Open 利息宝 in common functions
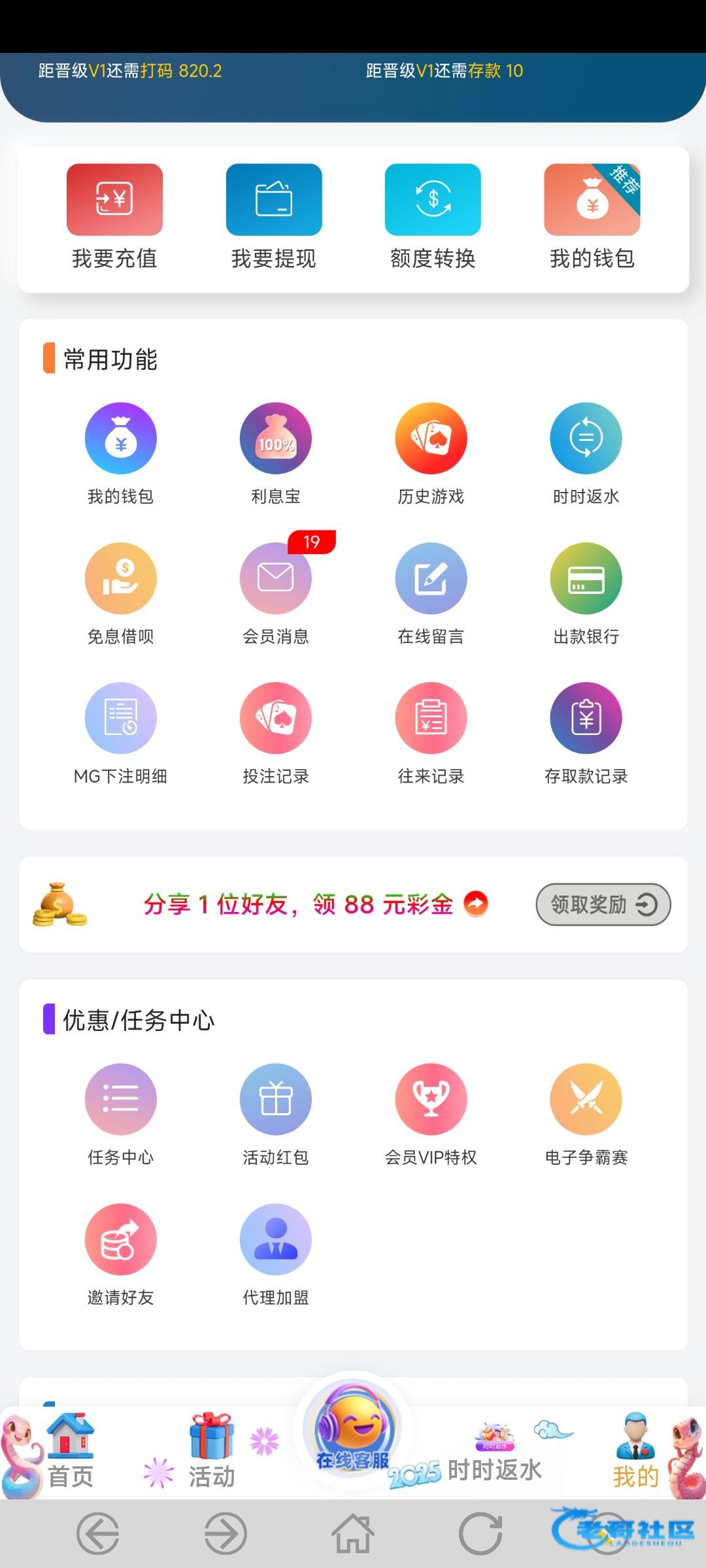 coord(276,438)
